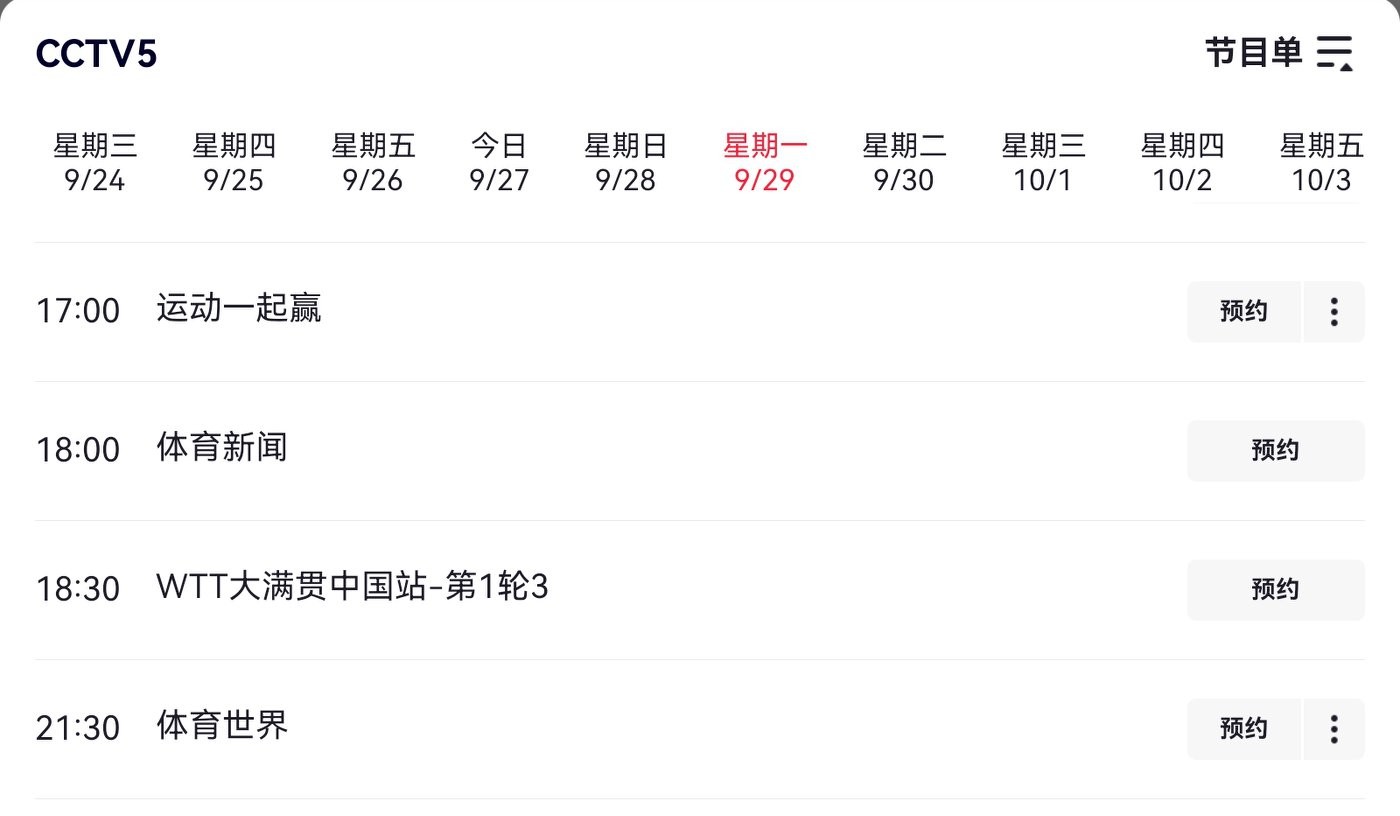Switch to 星期四 10/2 schedule

point(1182,163)
